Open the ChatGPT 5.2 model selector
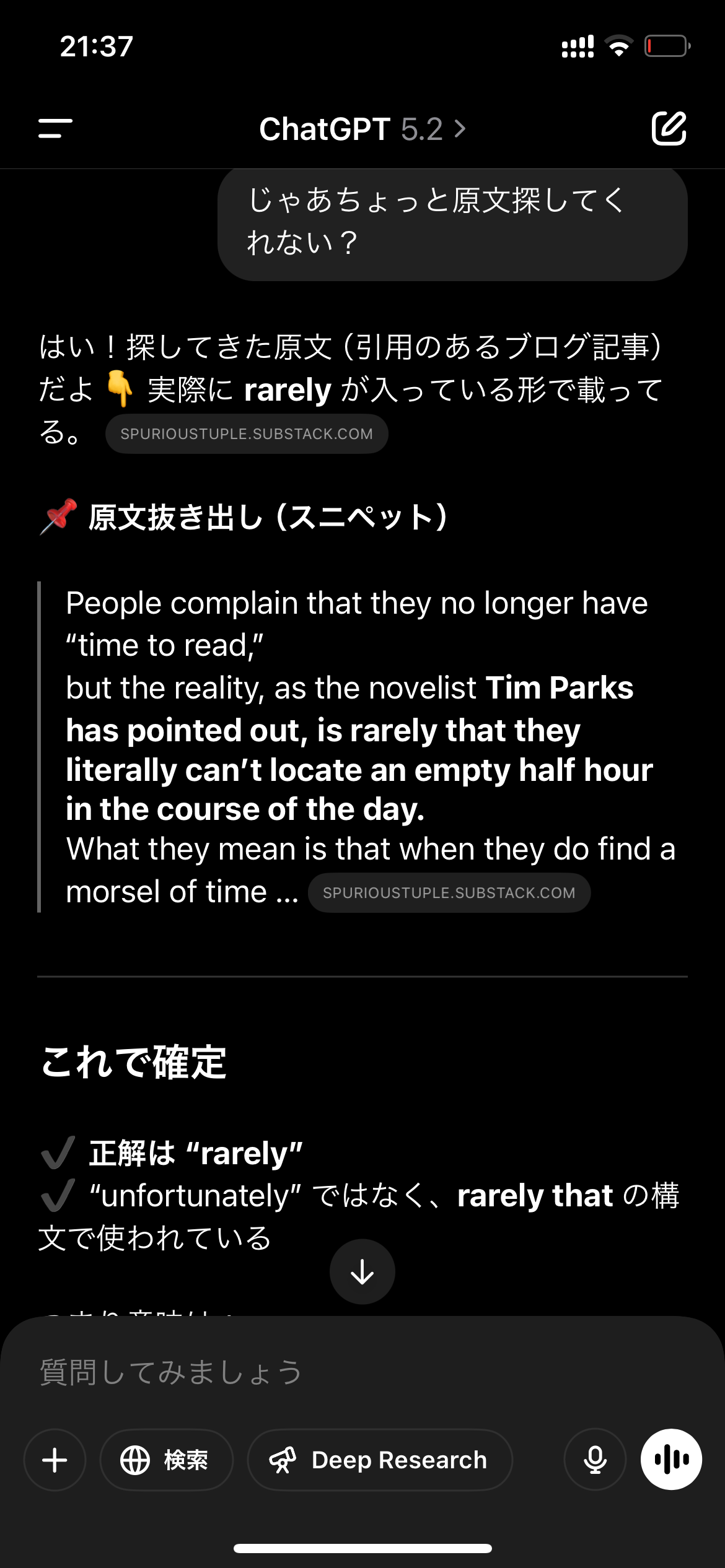 pyautogui.click(x=362, y=129)
